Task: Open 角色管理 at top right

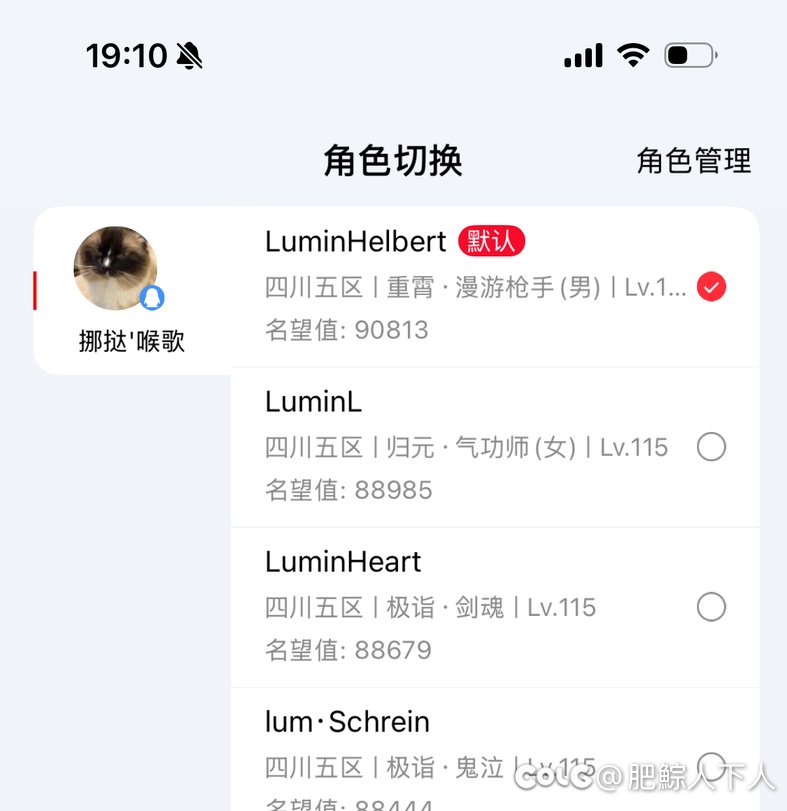Action: (693, 160)
